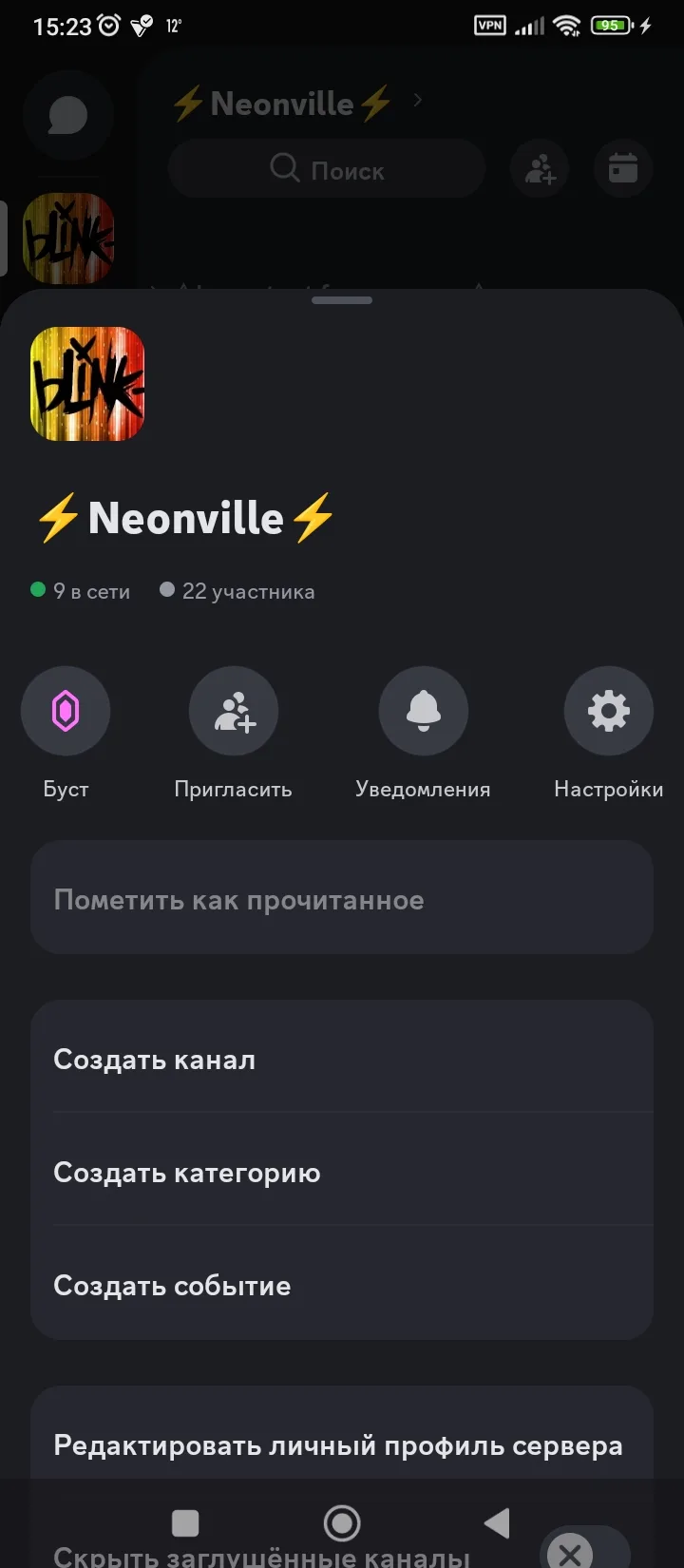Choose Создать категорию
Screen dimensions: 684x1568
click(342, 1172)
